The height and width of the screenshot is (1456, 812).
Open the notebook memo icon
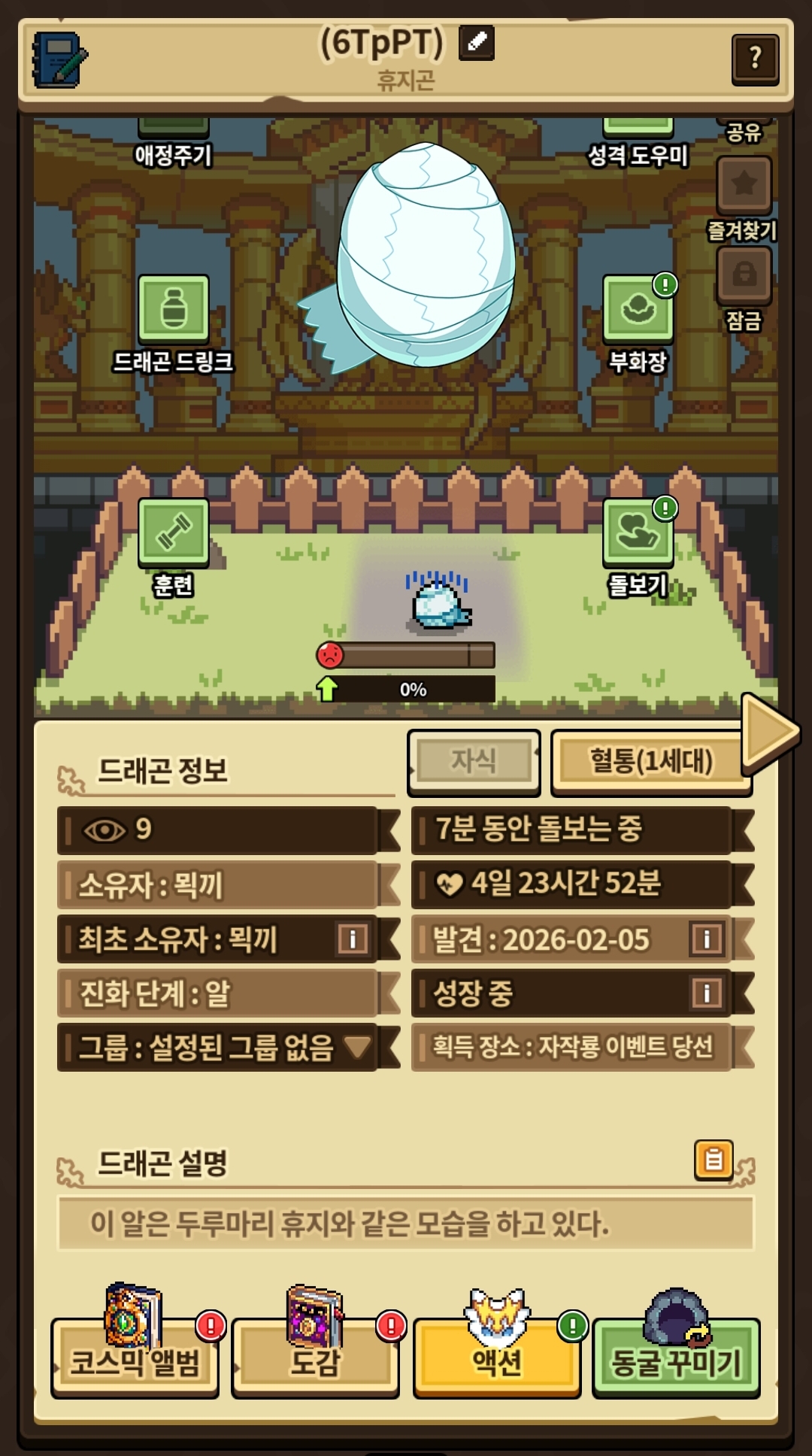coord(59,59)
